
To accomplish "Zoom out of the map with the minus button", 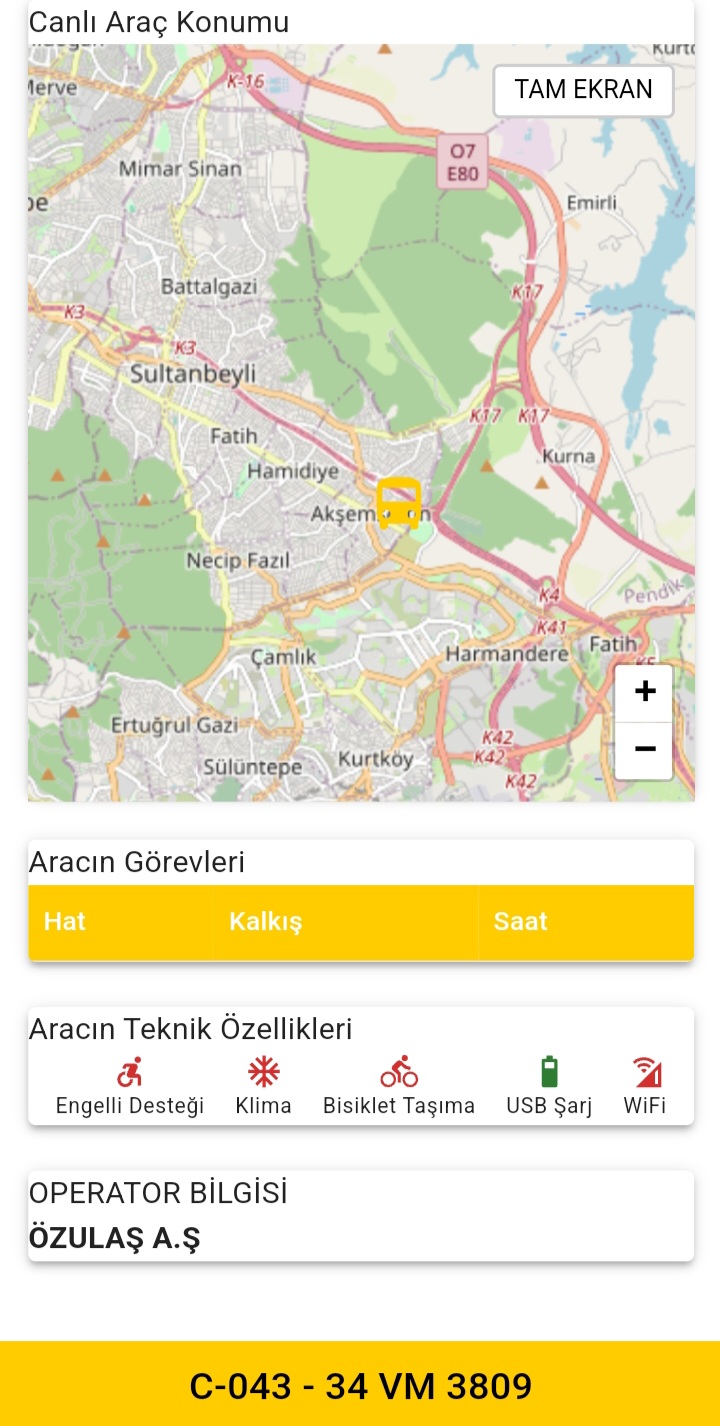I will tap(644, 749).
